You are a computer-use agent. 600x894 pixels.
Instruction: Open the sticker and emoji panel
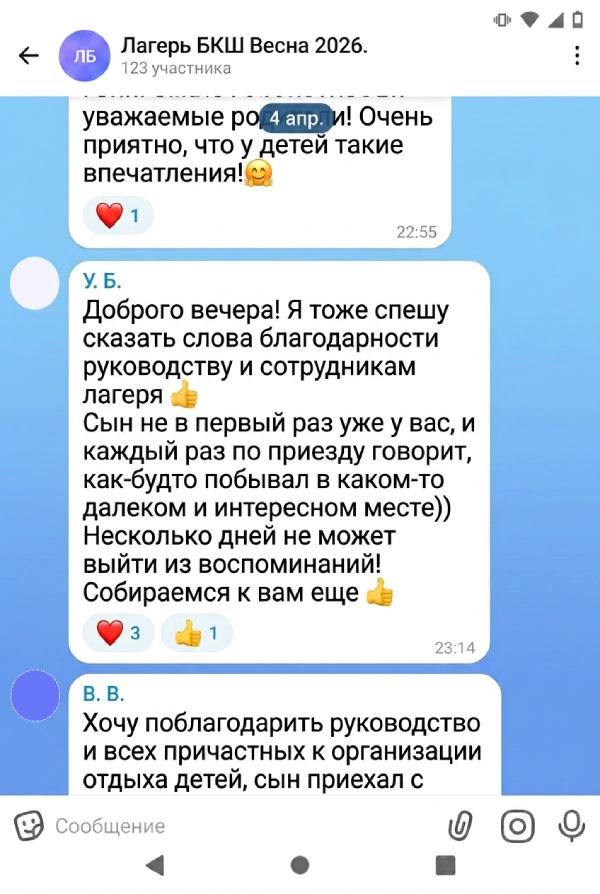[29, 826]
